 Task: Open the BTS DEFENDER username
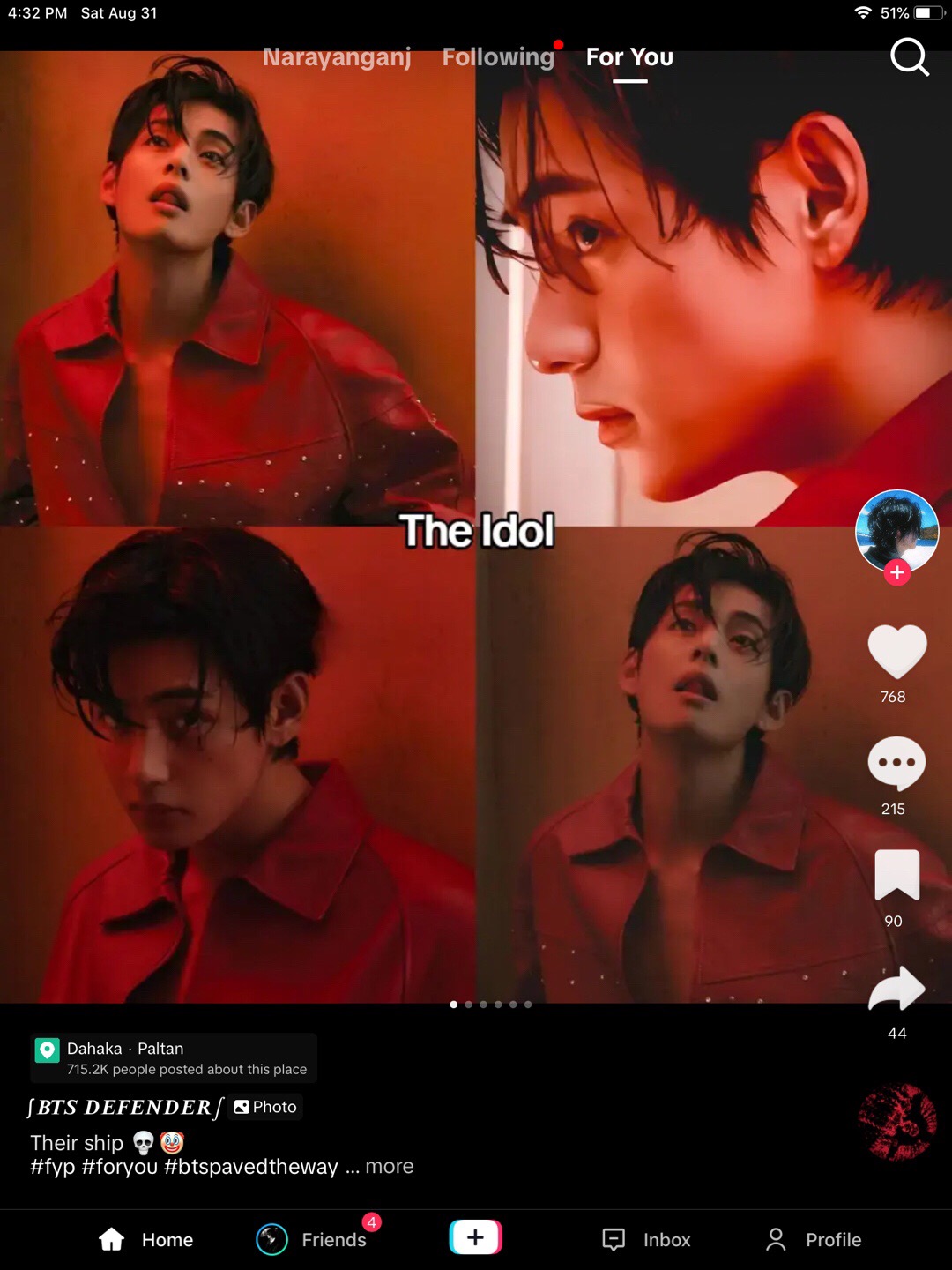125,1108
